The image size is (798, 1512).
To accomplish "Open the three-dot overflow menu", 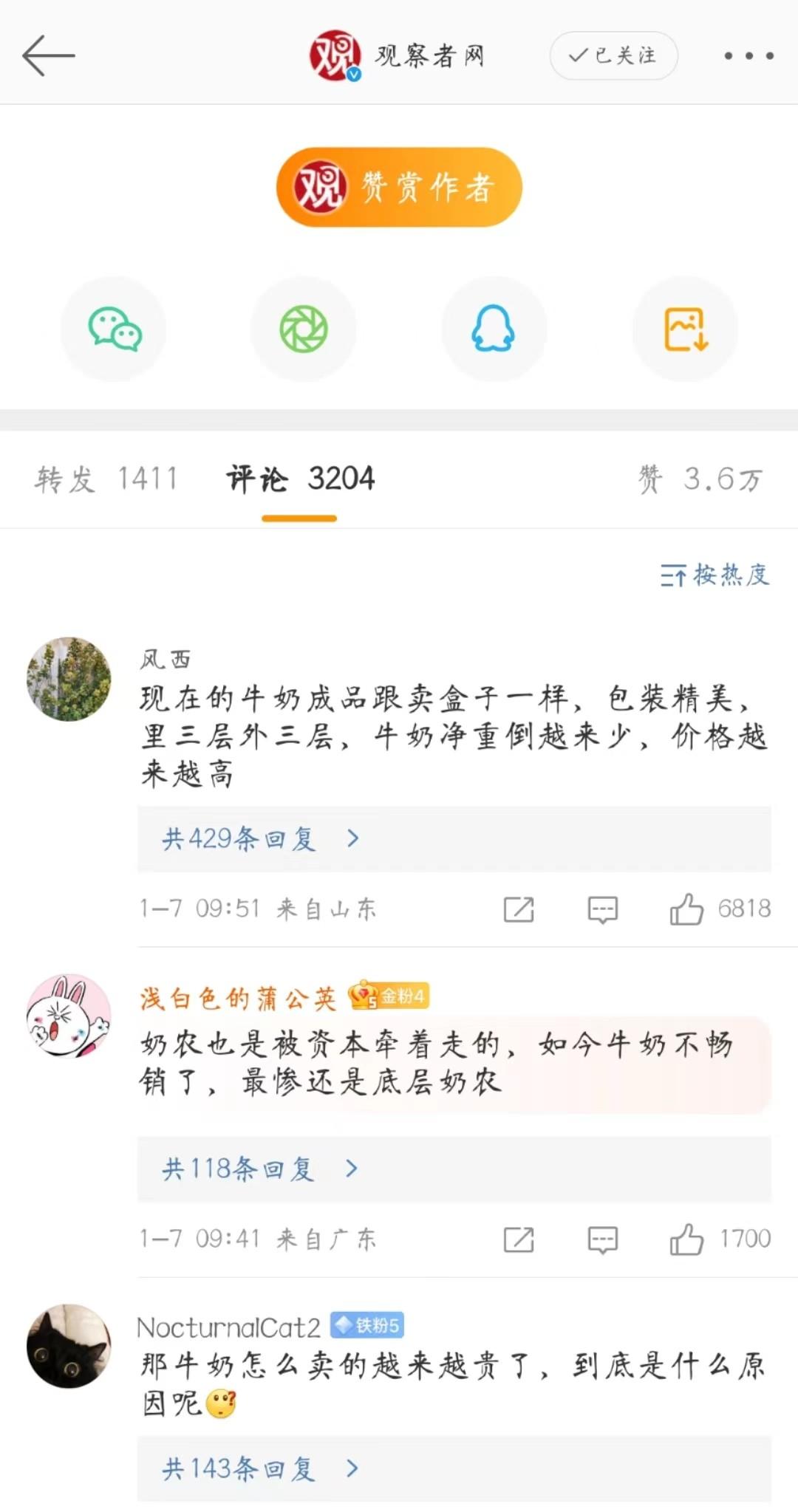I will click(x=748, y=55).
